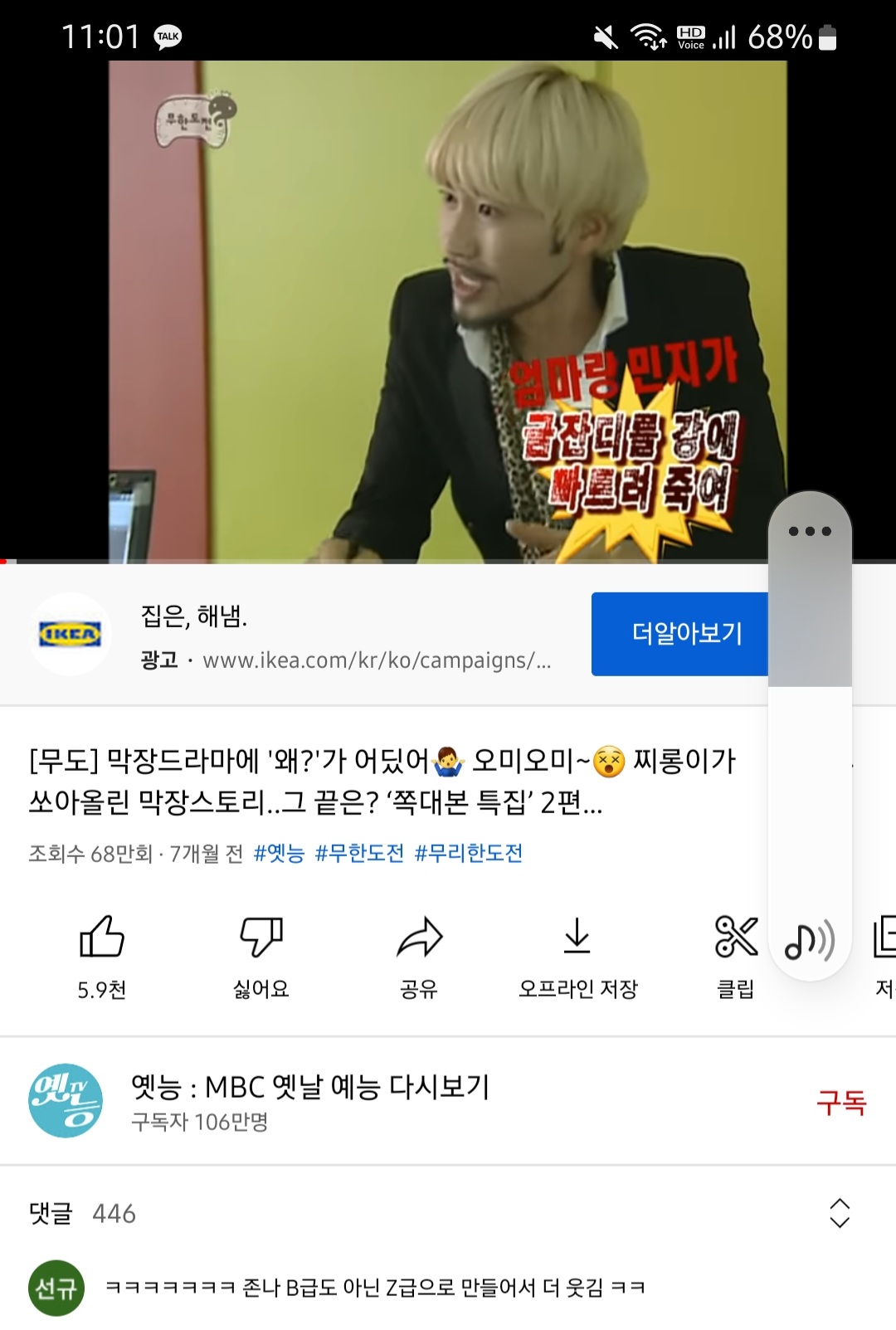
Task: Open the #무한도전 hashtag
Action: pyautogui.click(x=361, y=852)
